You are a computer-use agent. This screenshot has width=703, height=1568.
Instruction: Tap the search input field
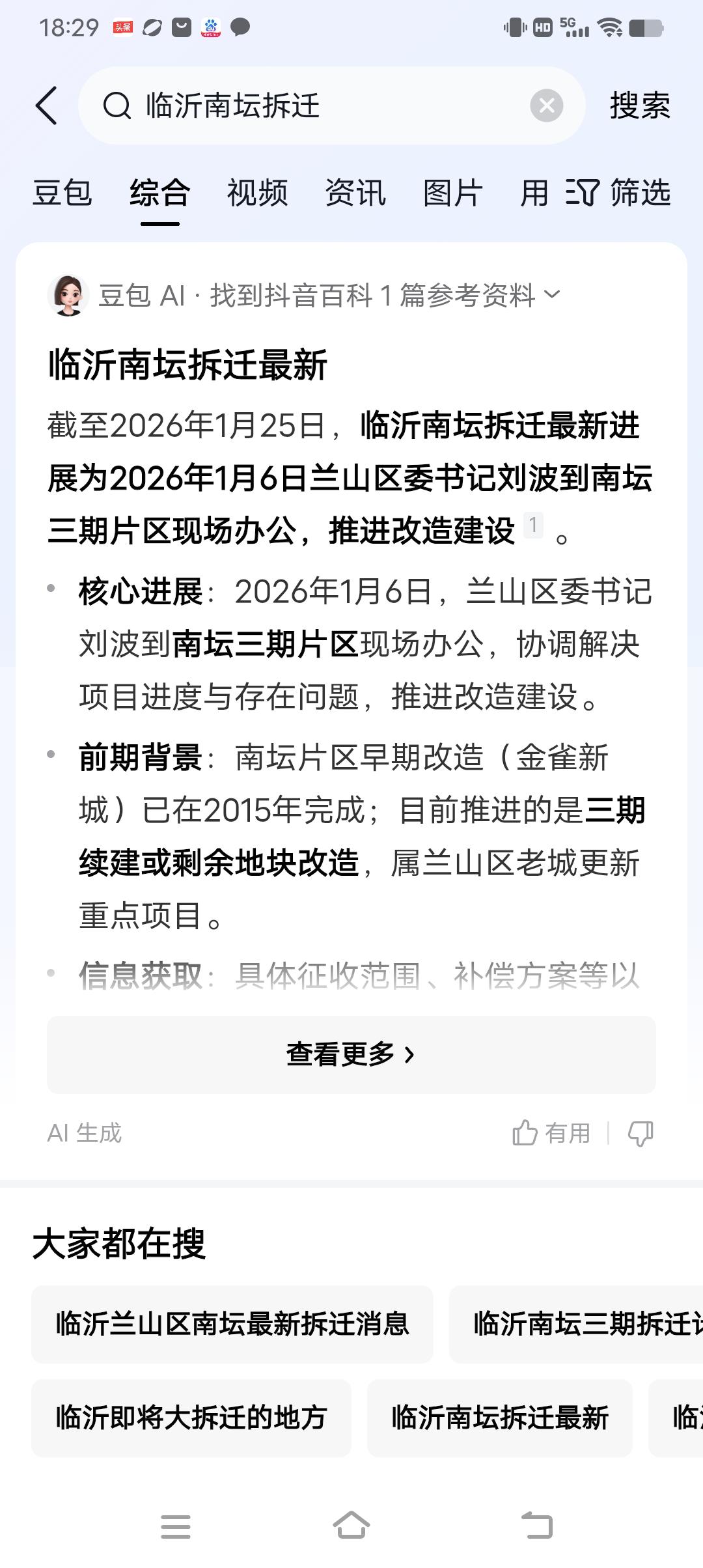point(293,105)
